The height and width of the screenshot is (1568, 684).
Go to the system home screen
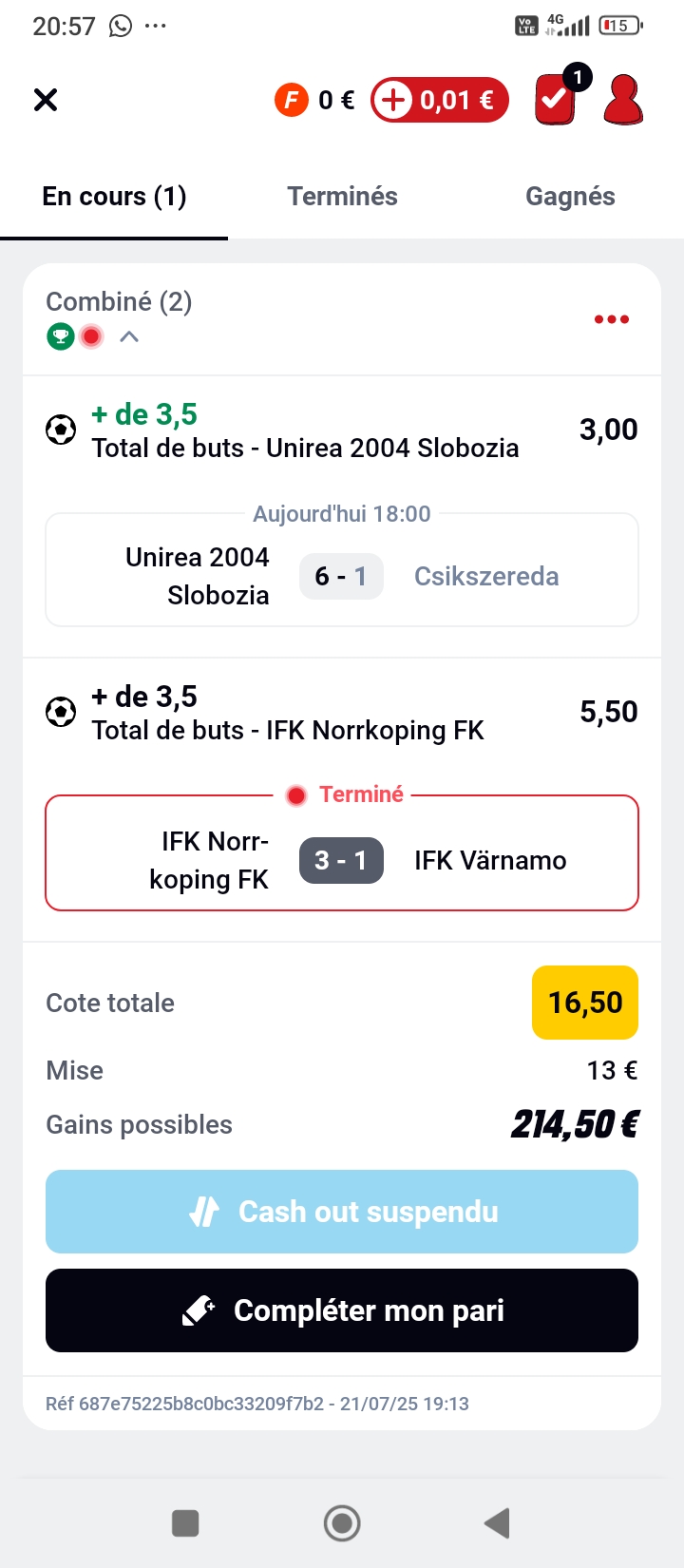click(x=342, y=1523)
